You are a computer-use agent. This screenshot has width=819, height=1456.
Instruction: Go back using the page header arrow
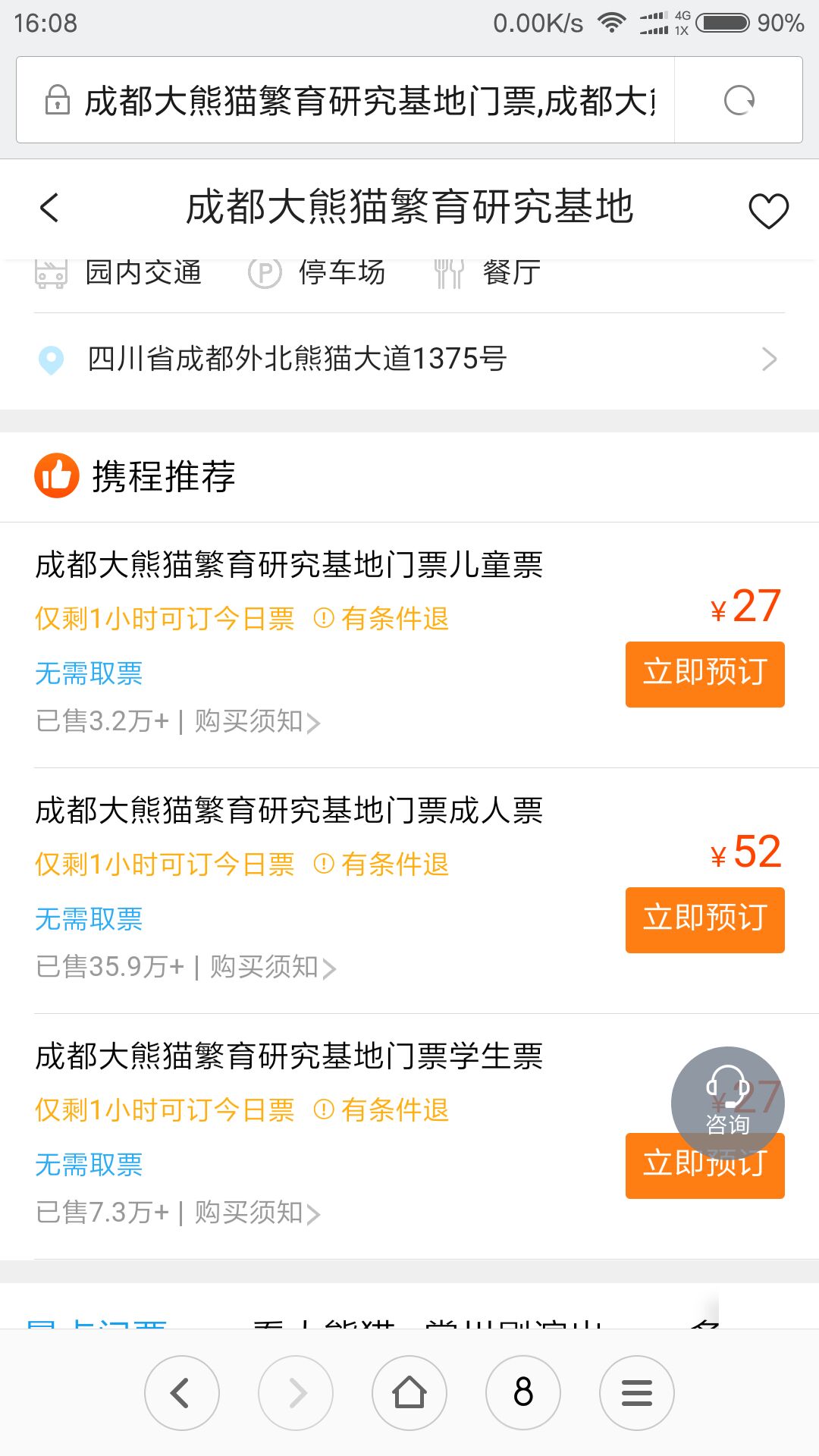(49, 208)
